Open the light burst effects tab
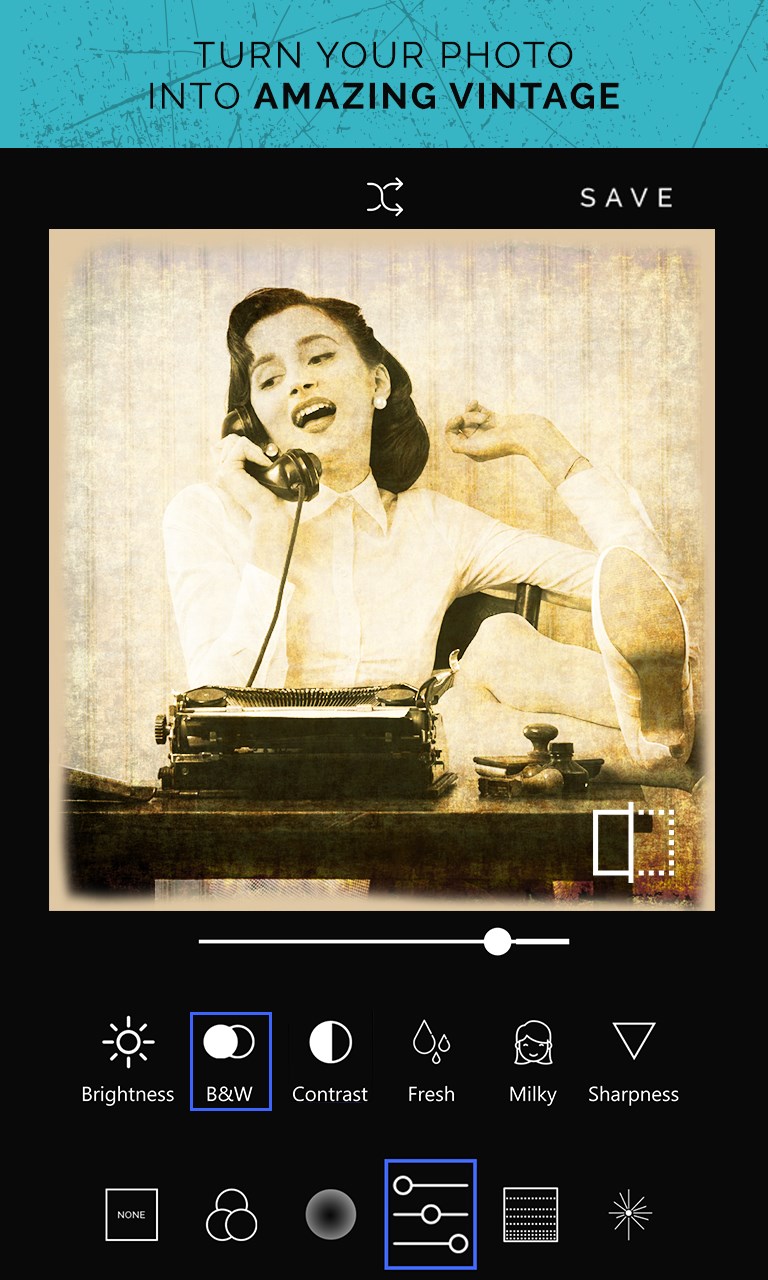Viewport: 768px width, 1280px height. pos(630,1214)
